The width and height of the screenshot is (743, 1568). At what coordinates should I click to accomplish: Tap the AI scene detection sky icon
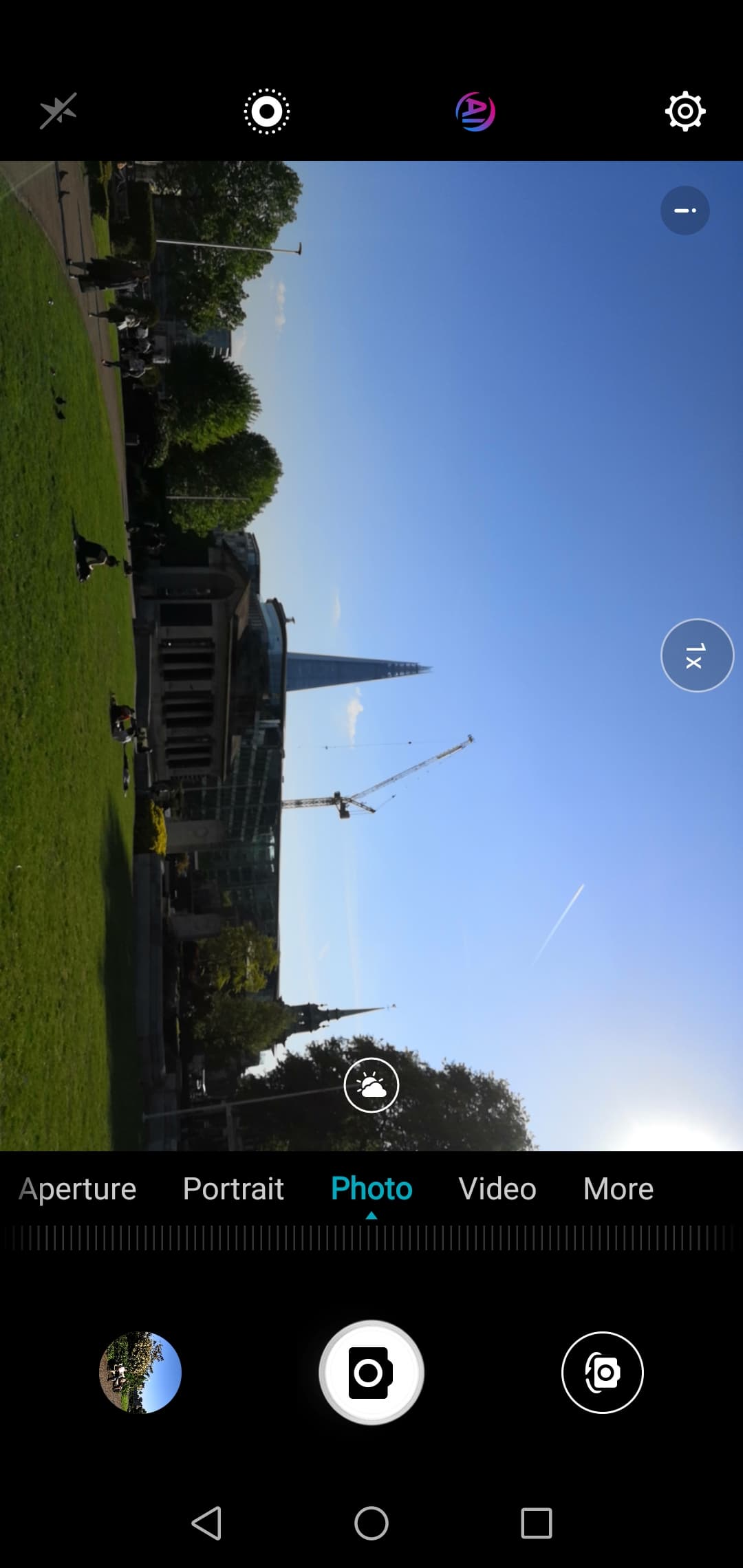(x=371, y=1085)
